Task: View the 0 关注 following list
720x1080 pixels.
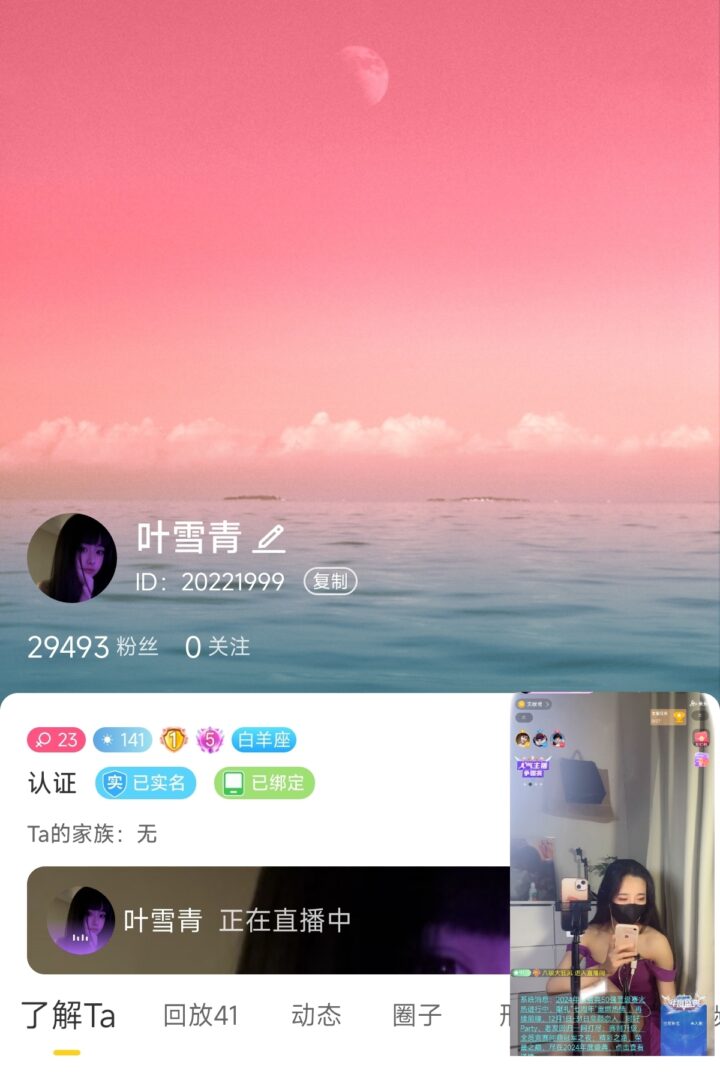Action: click(x=217, y=647)
